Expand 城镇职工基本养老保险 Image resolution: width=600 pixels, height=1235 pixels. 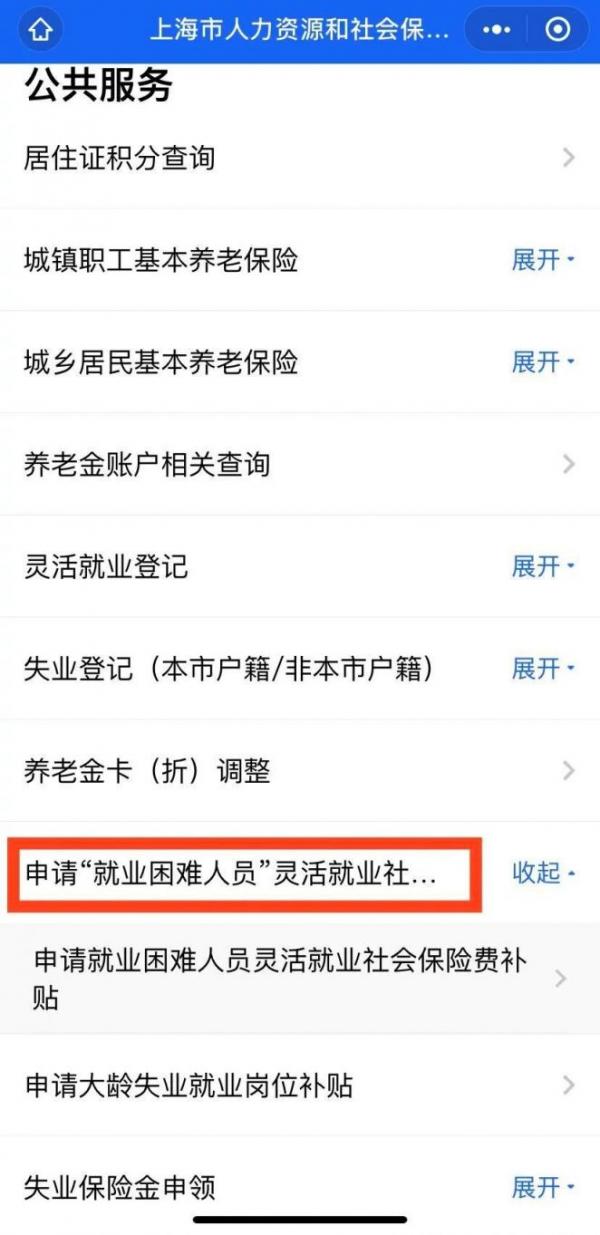543,261
